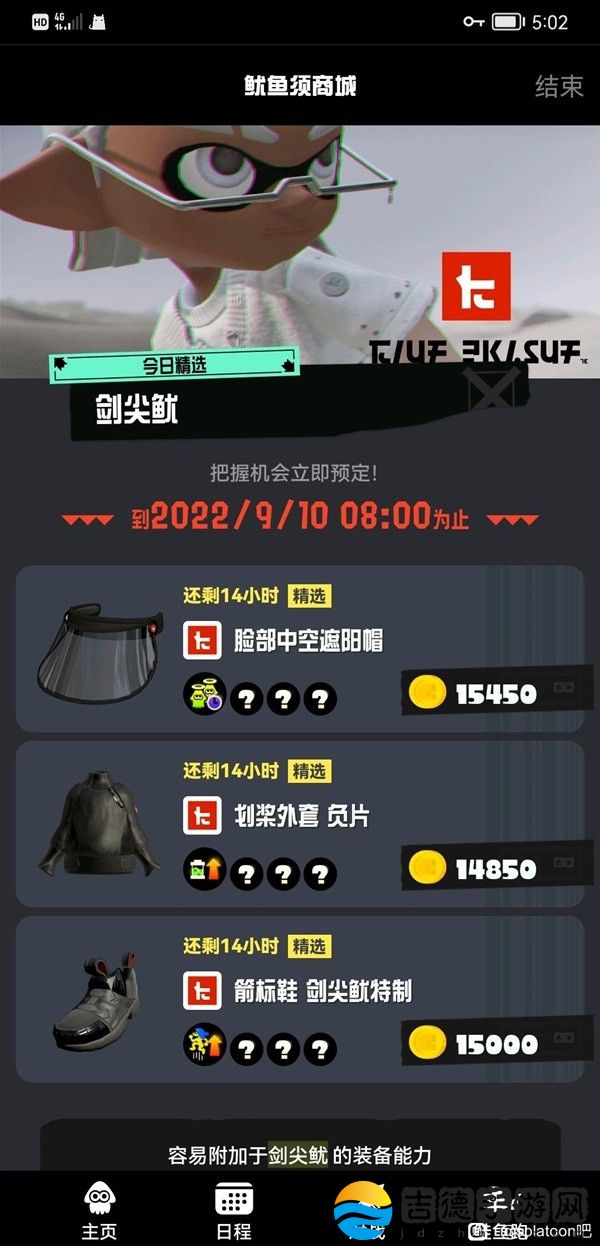600x1246 pixels.
Task: Switch to the 主页 tab
Action: [98, 1208]
